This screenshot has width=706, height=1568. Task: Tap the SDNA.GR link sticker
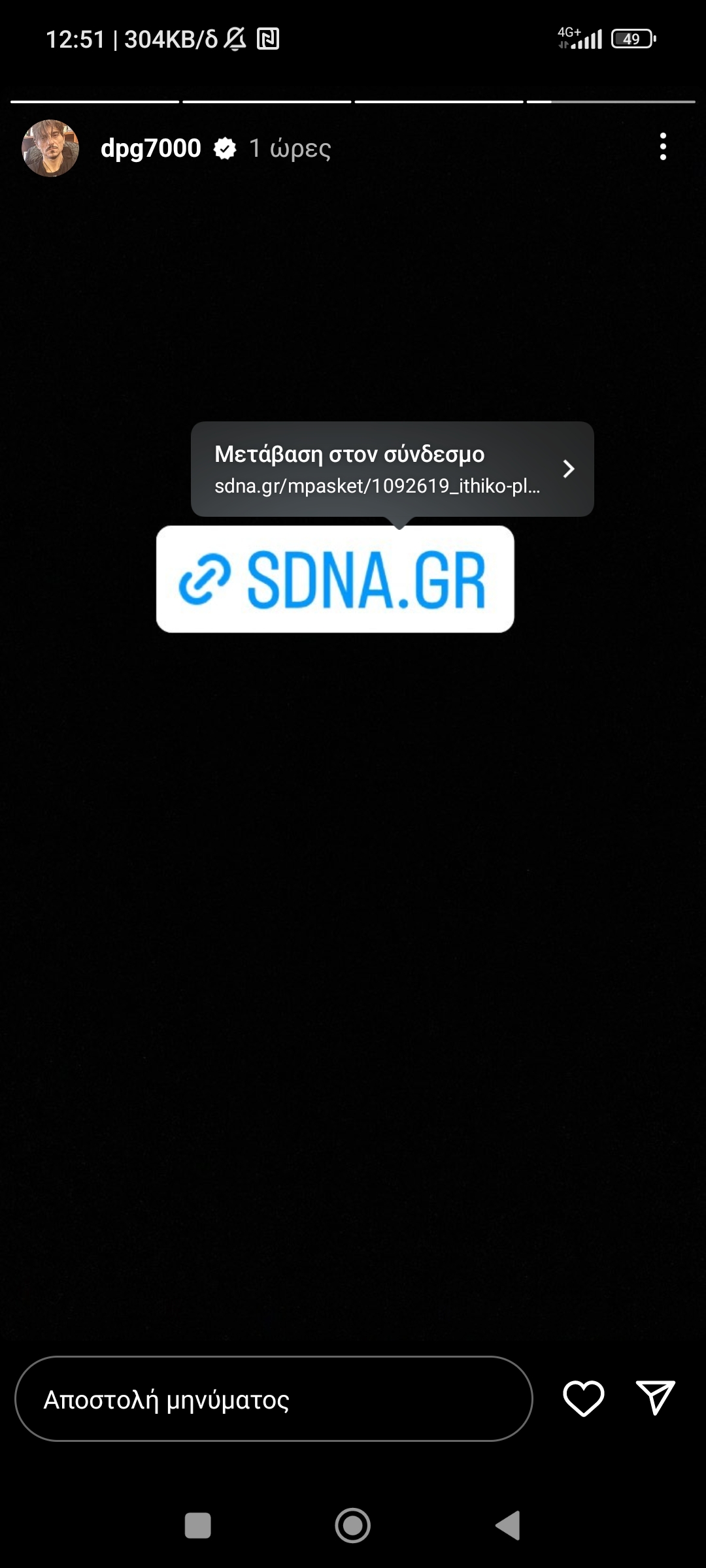[335, 579]
